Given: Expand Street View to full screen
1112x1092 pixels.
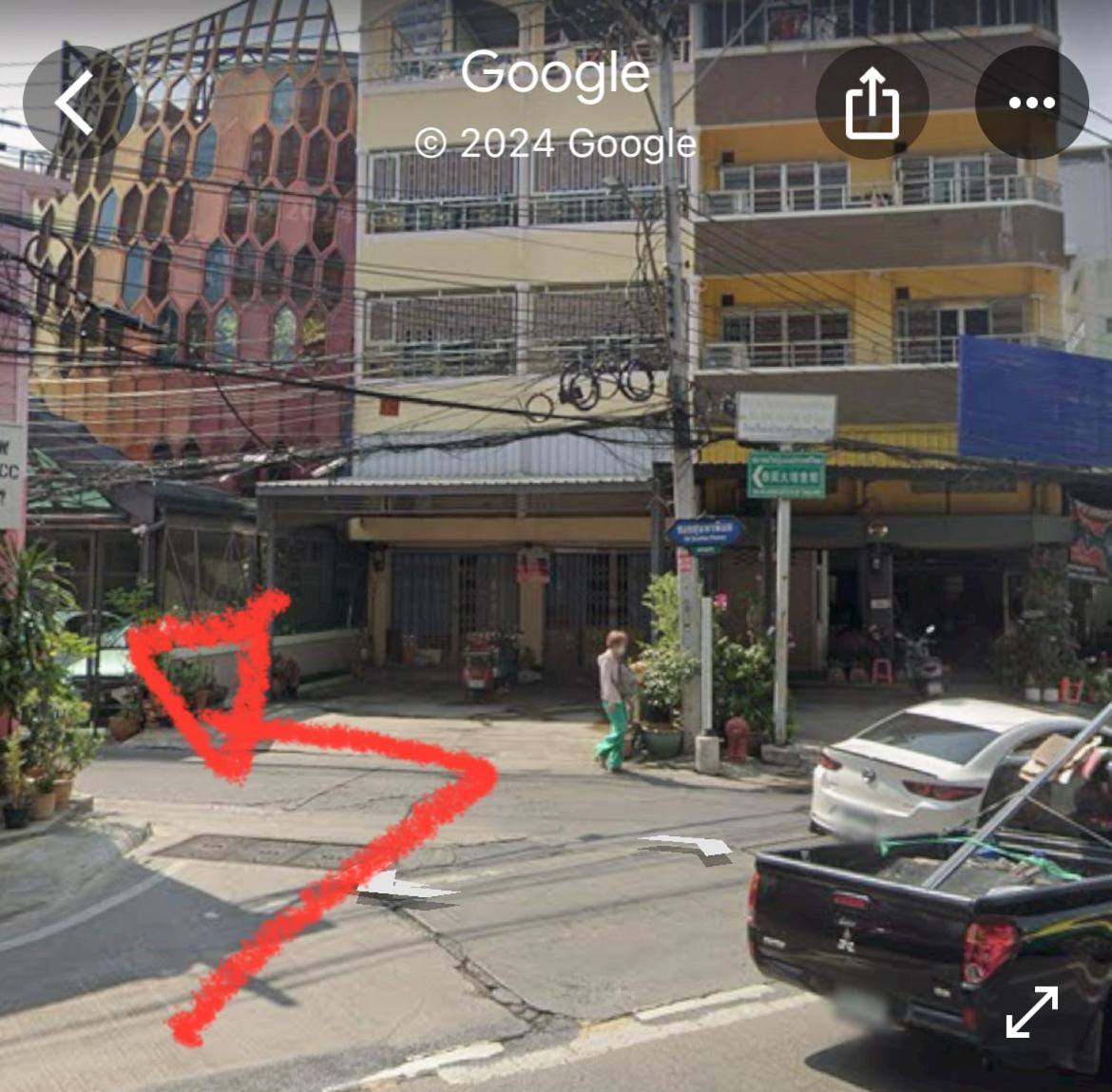Looking at the screenshot, I should [1032, 1011].
